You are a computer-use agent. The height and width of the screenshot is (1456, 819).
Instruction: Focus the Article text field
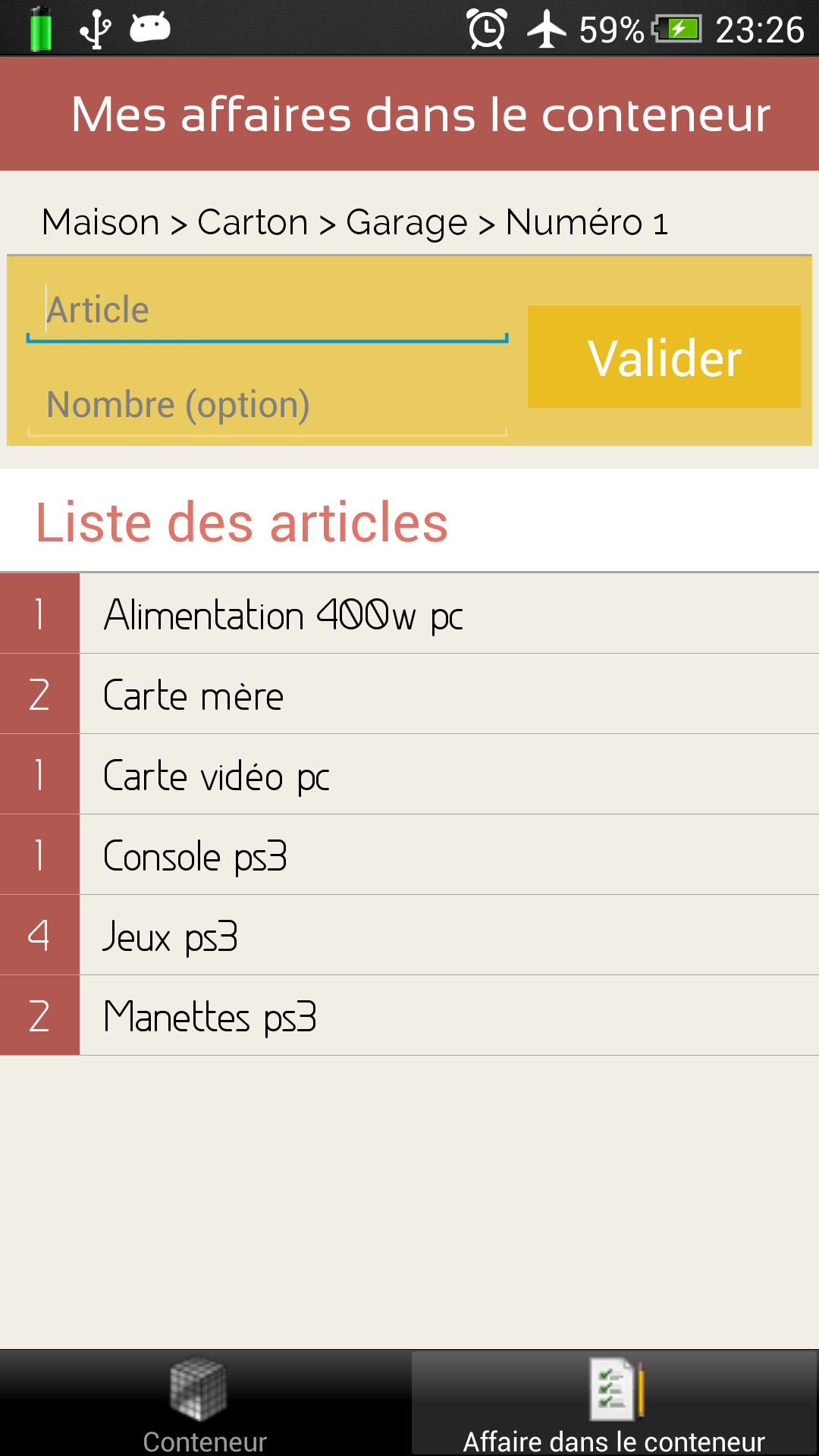pos(267,311)
